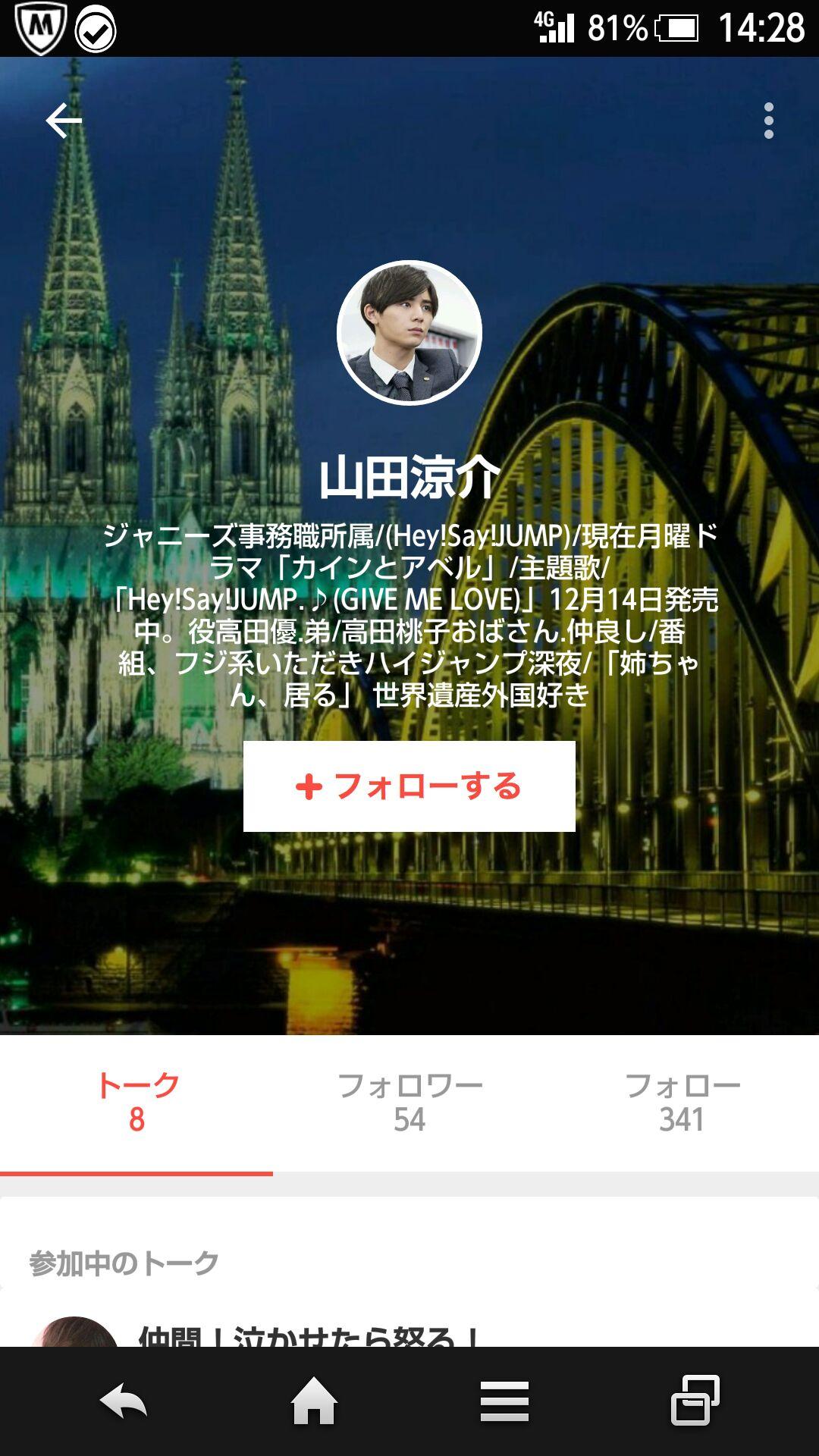
Task: Tap the clock showing 14:28
Action: pyautogui.click(x=761, y=25)
